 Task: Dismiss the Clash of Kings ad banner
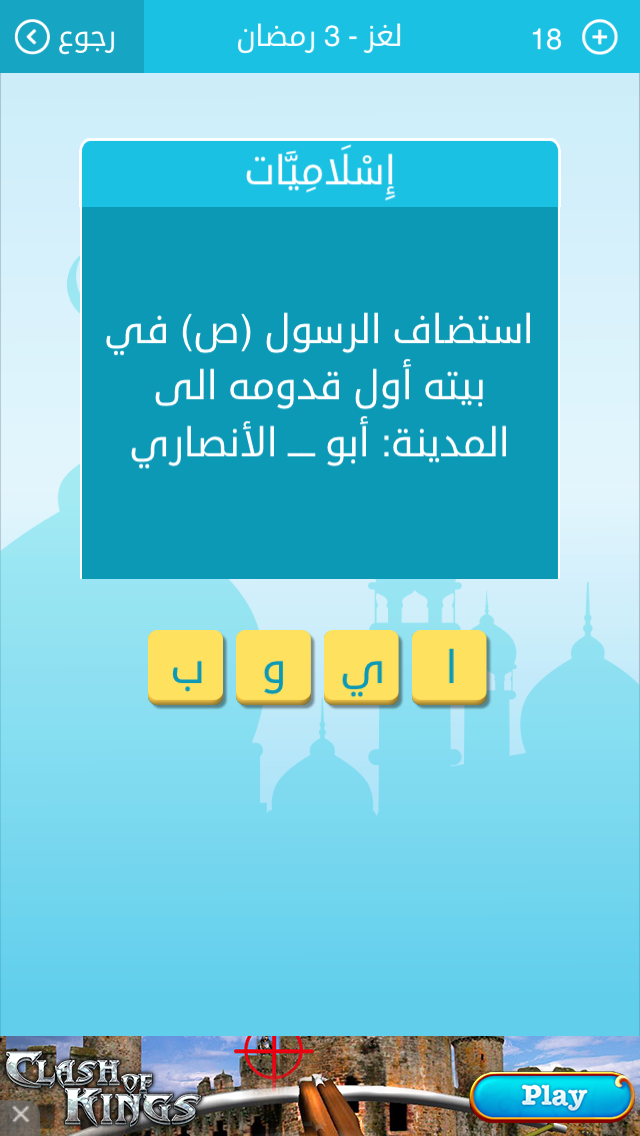click(x=20, y=1113)
